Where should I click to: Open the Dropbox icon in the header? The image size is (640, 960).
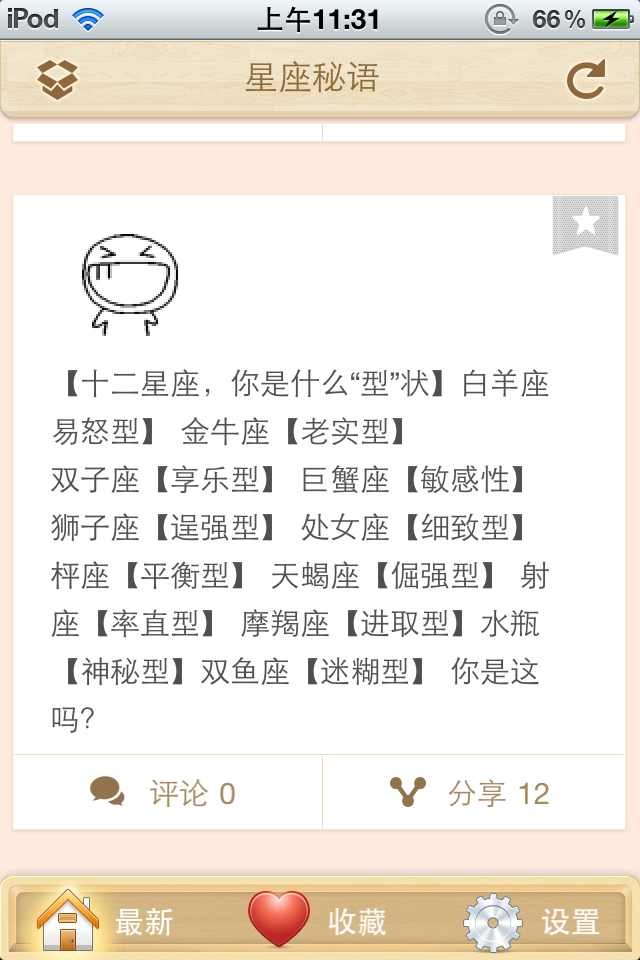58,79
